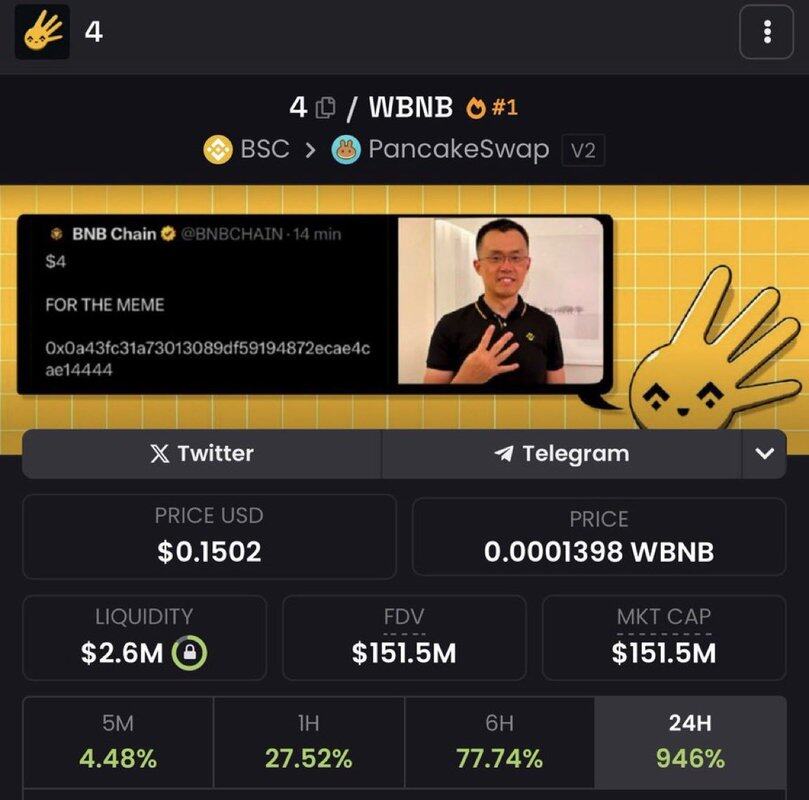Switch to the 5M timeframe

click(x=118, y=741)
